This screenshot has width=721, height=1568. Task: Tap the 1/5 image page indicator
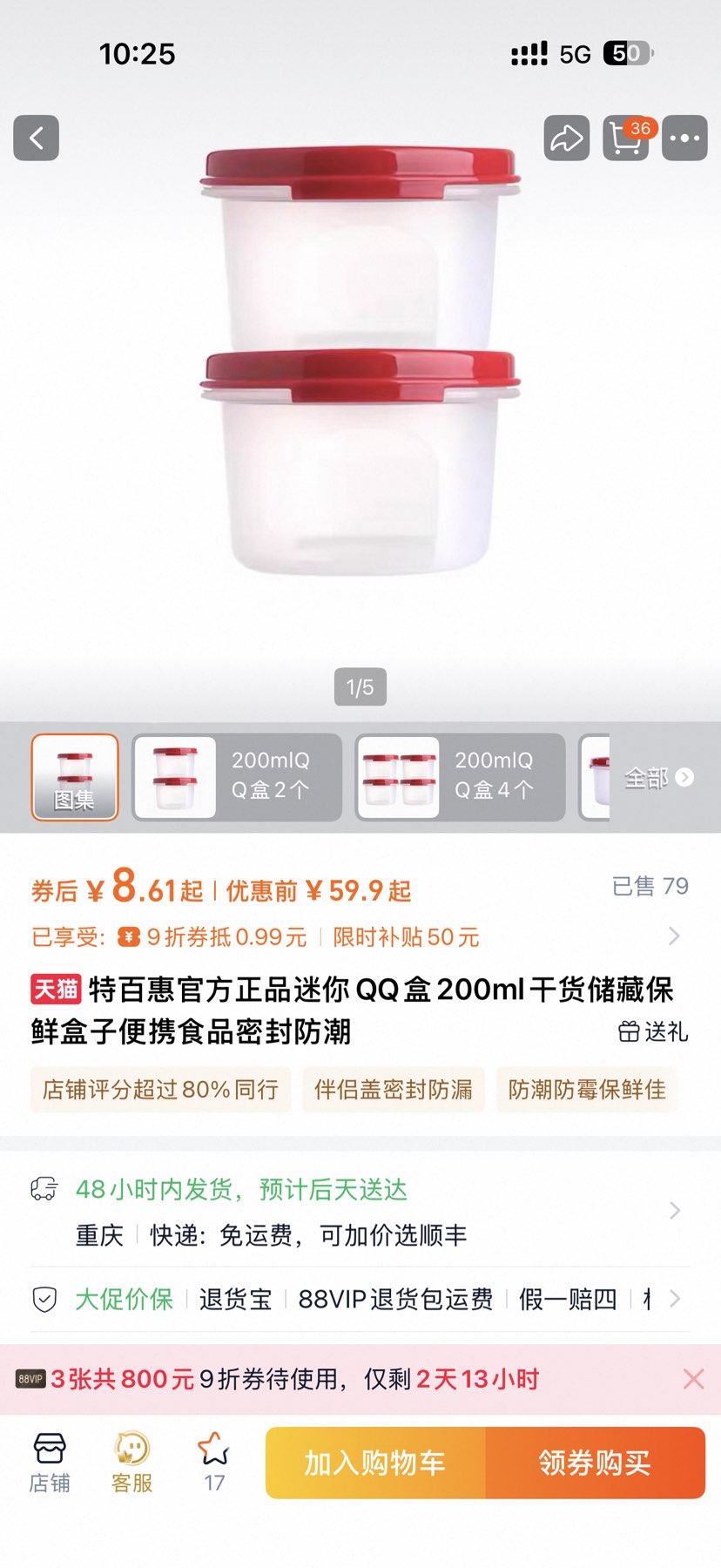(x=360, y=687)
